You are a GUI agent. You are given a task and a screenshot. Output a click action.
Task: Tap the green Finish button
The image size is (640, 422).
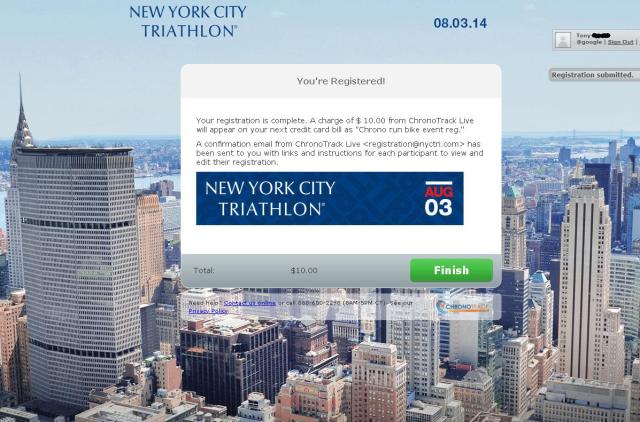click(451, 270)
